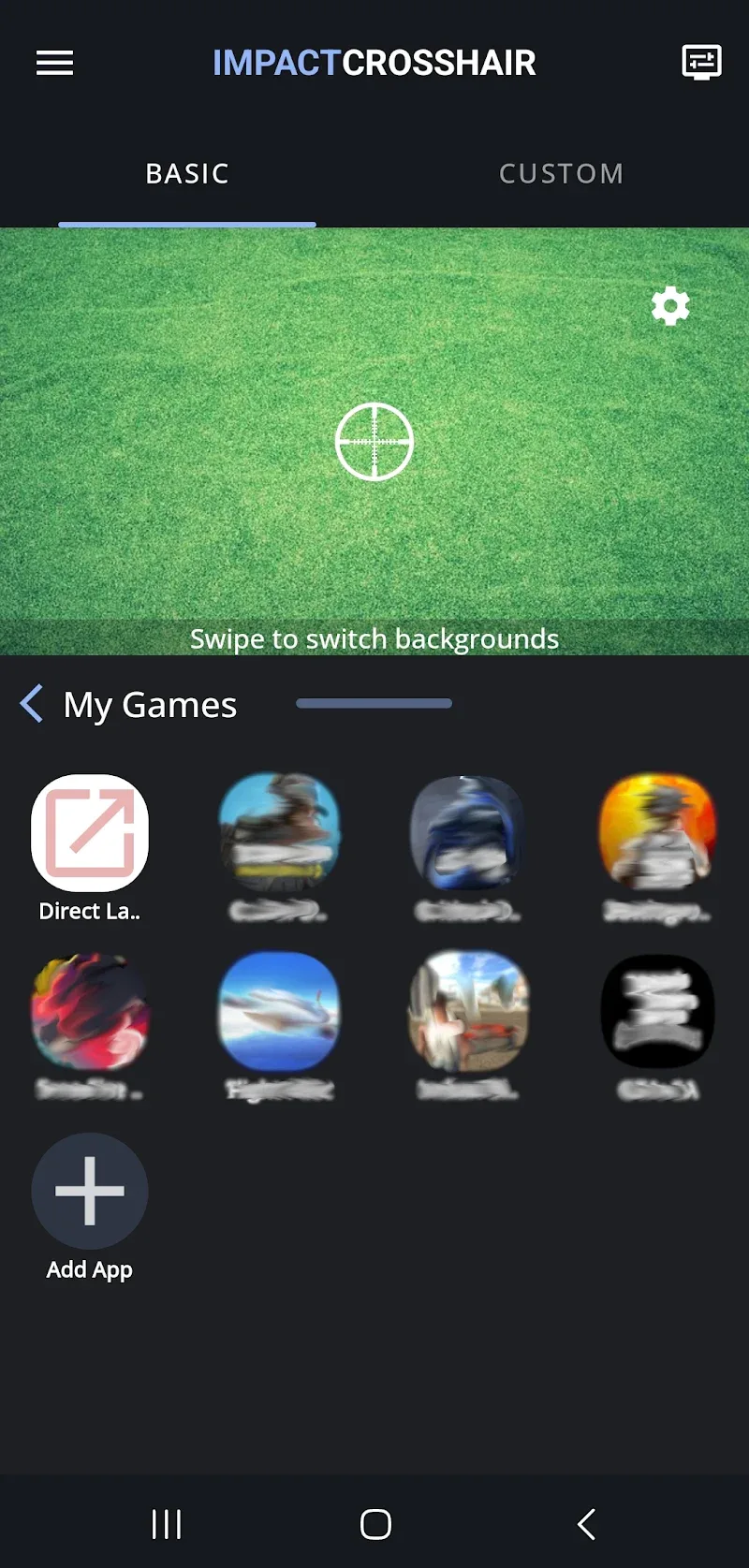Tap the back chevron beside My Games
This screenshot has width=749, height=1568.
tap(32, 703)
